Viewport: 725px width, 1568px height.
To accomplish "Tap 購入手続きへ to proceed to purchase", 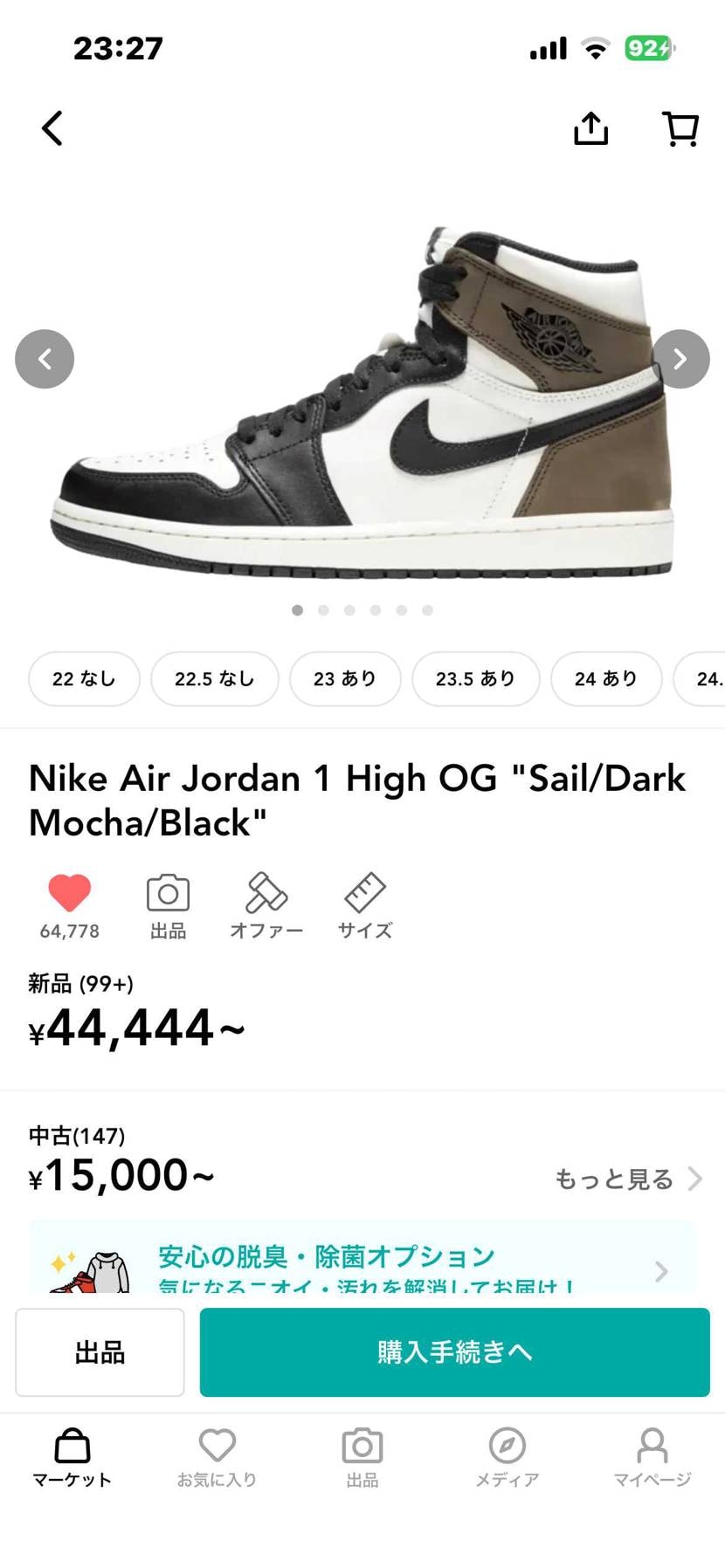I will click(x=454, y=1351).
